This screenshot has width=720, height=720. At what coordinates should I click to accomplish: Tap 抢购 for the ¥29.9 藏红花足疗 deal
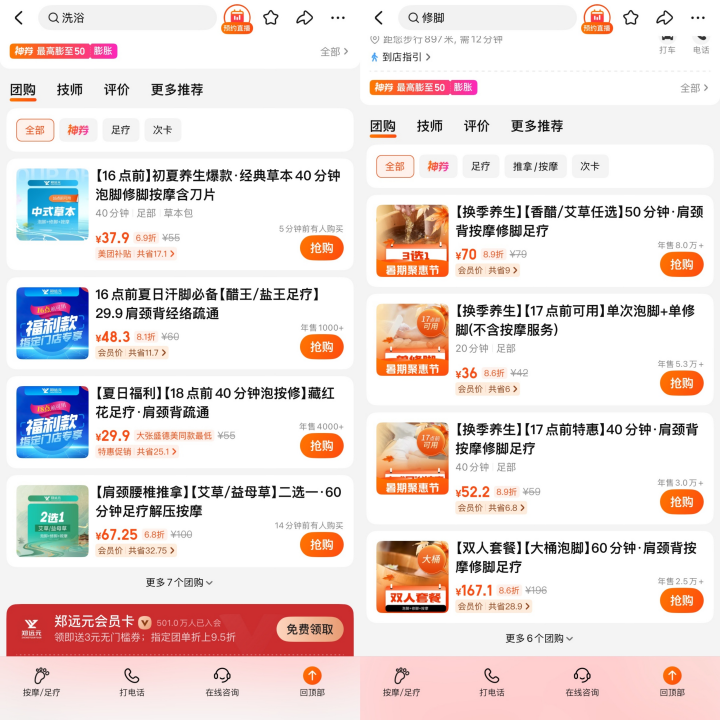tap(321, 446)
